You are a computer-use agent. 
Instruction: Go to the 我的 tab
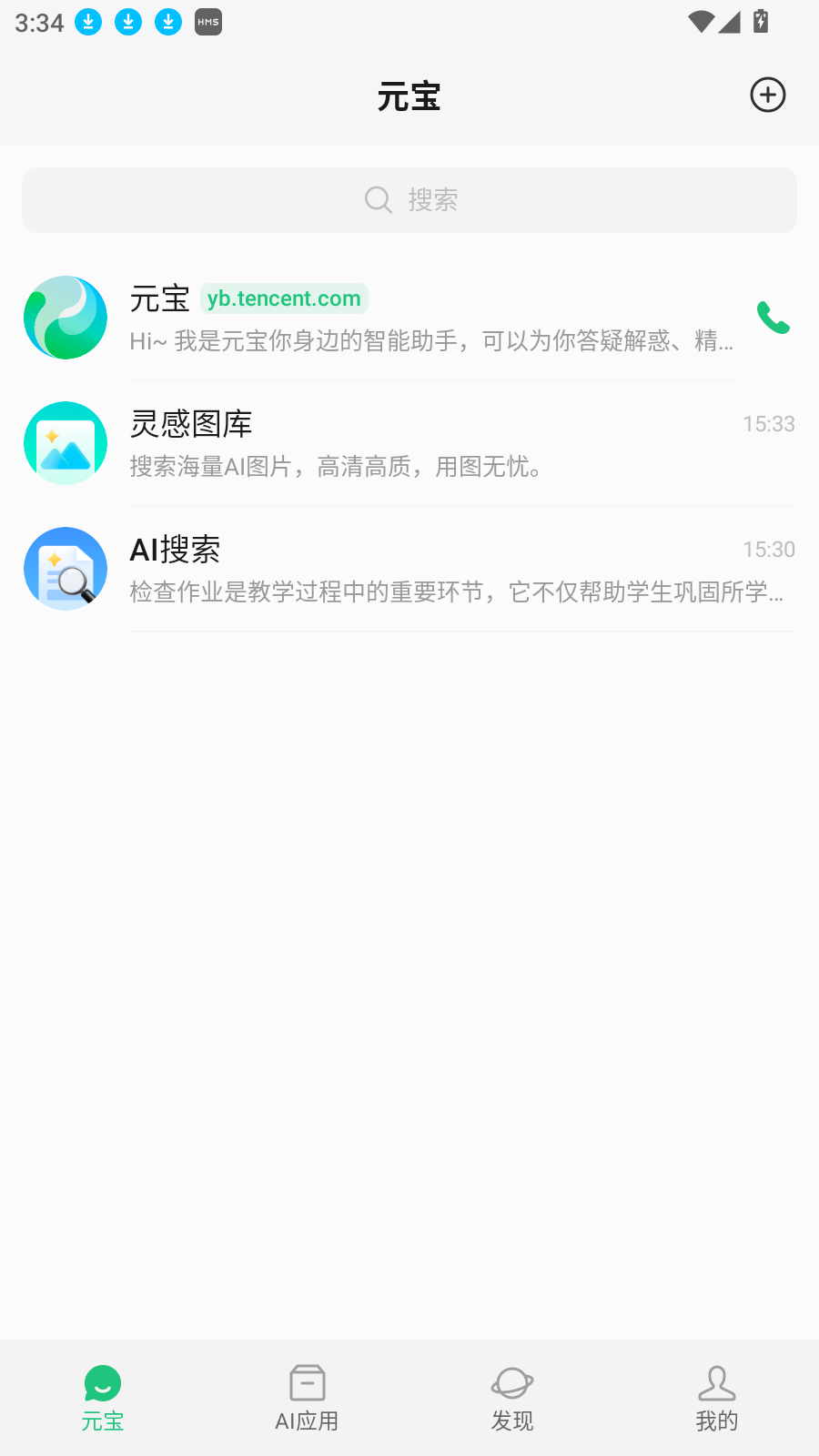[716, 1398]
